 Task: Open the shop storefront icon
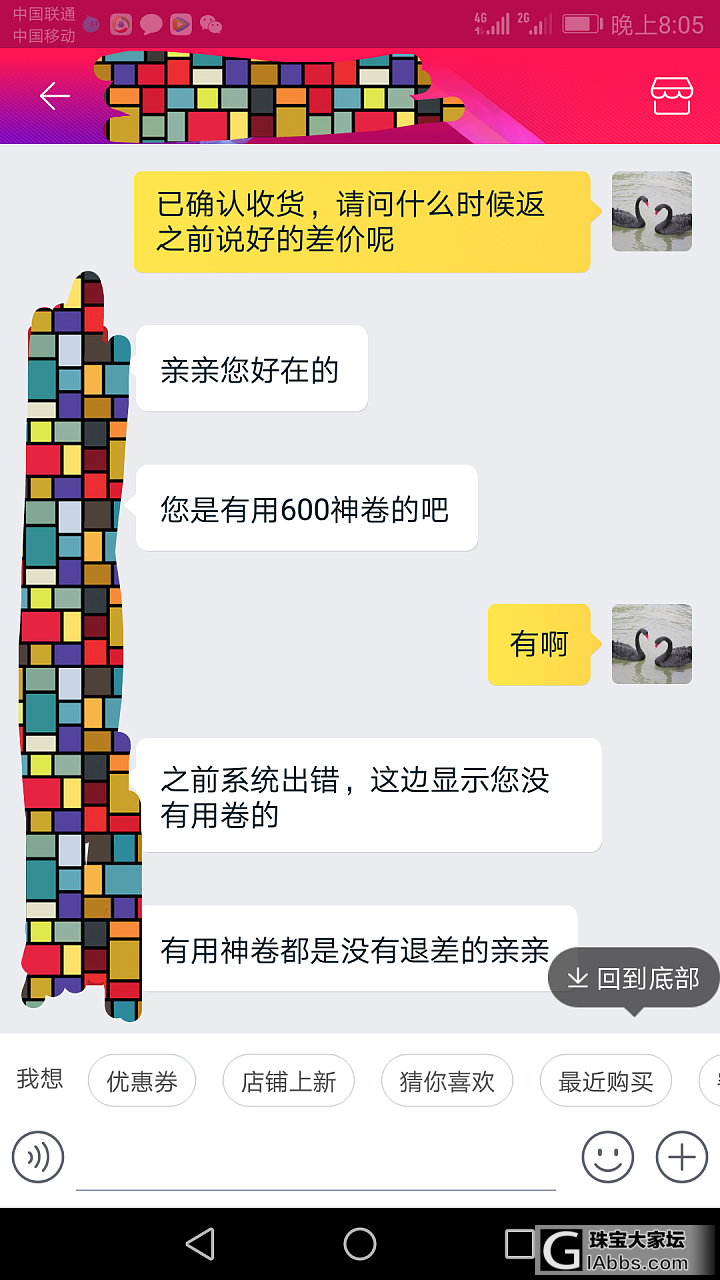click(x=671, y=96)
